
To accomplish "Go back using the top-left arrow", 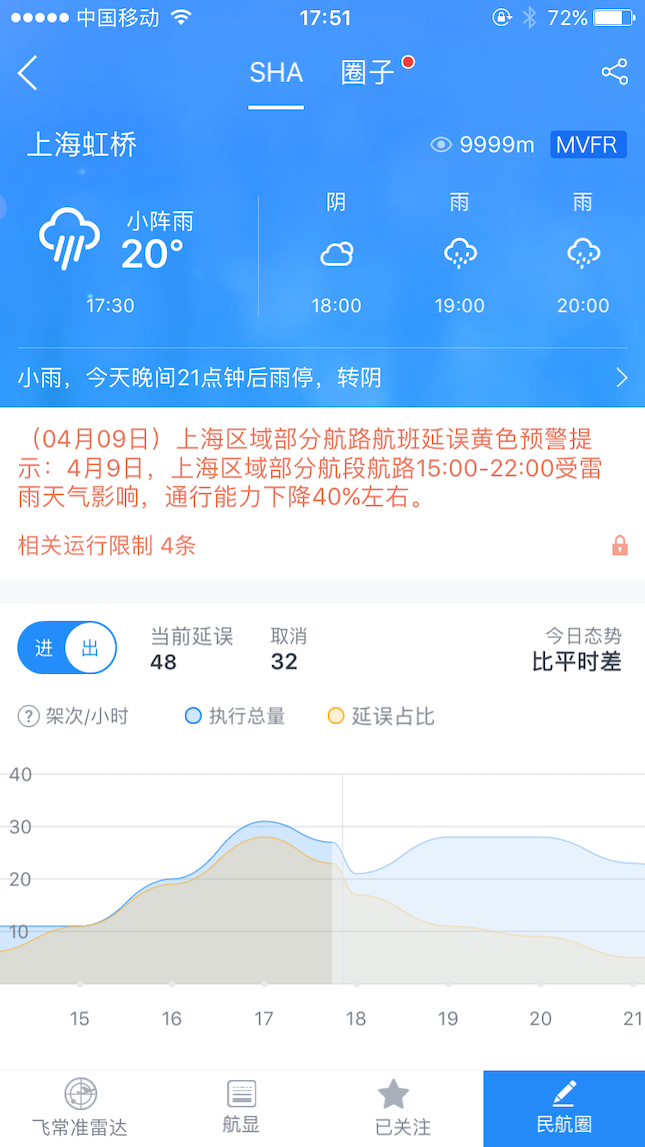I will click(28, 73).
